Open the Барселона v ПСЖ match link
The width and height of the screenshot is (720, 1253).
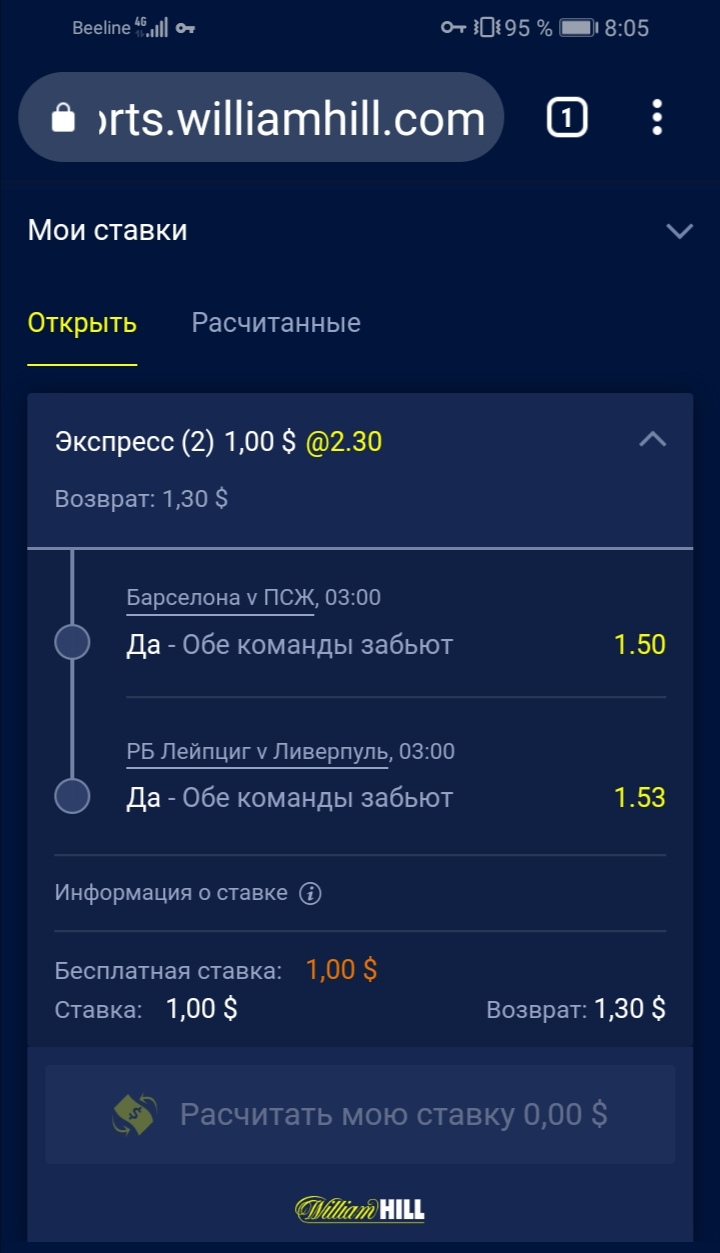[x=222, y=598]
